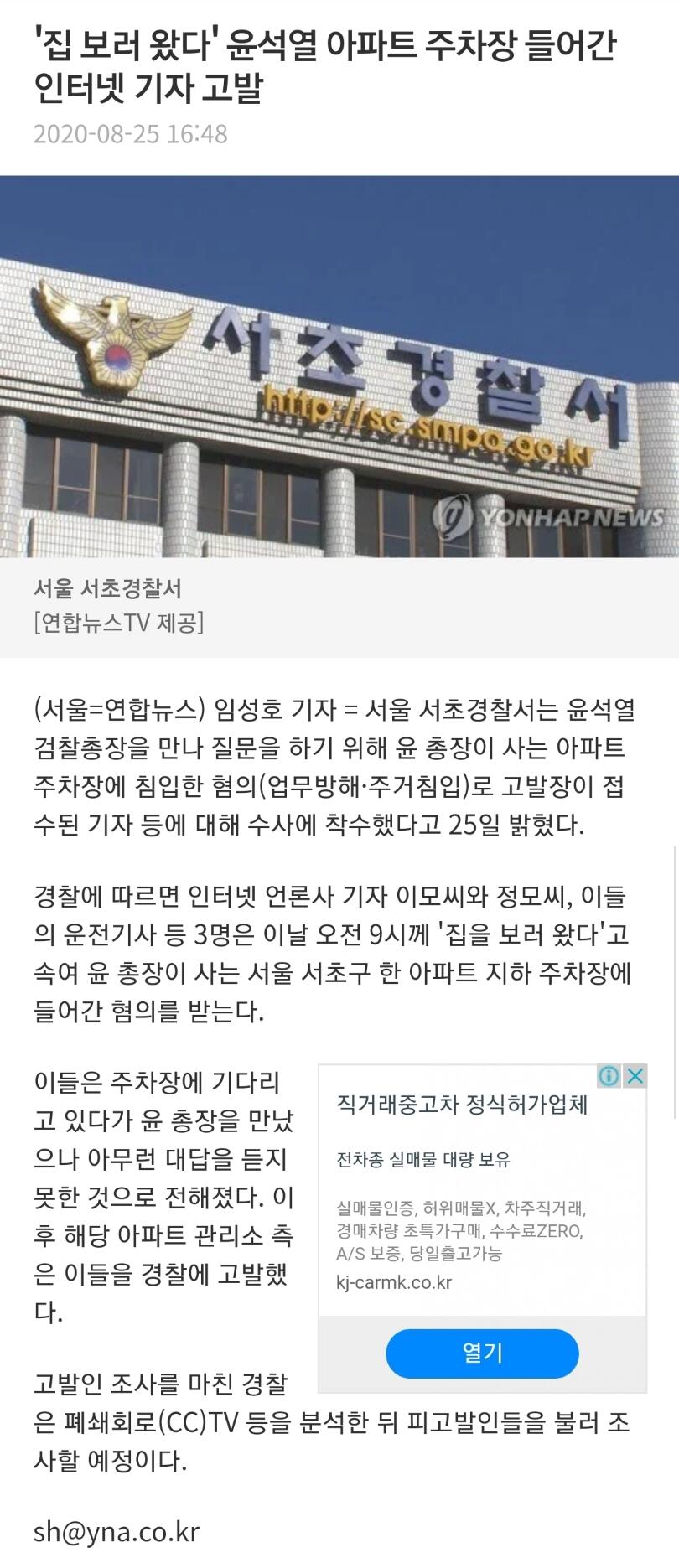Open the 직거래중고차 정식허가업체 ad headline
This screenshot has height=1568, width=679.
point(461,1105)
